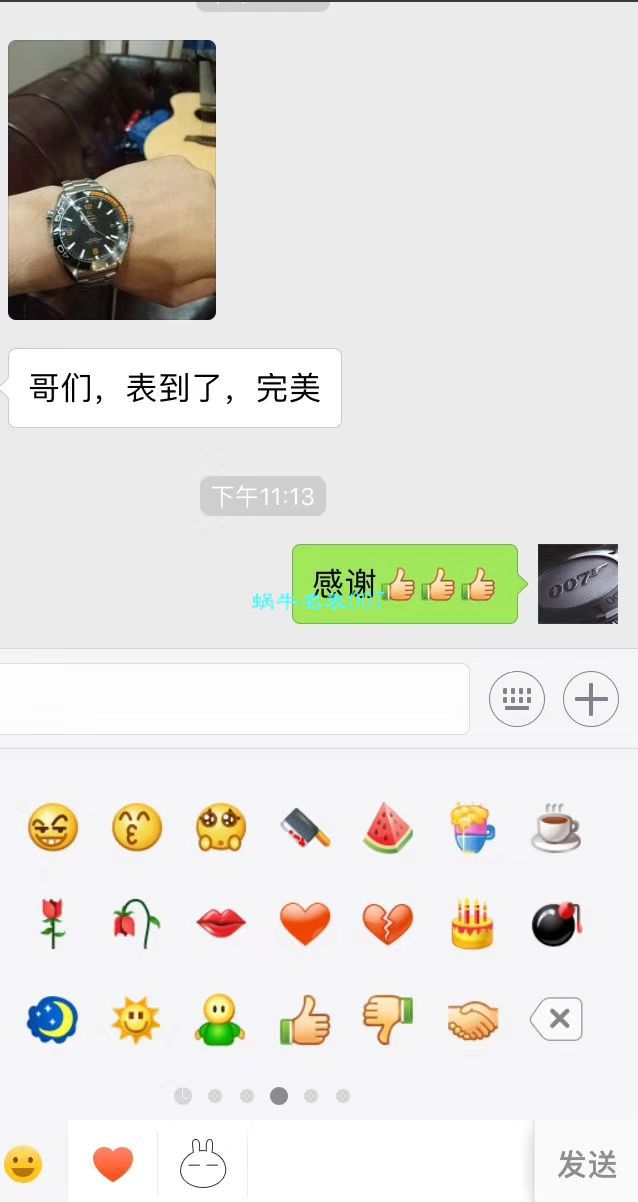Insert the watermelon emoji
The height and width of the screenshot is (1202, 638).
coord(388,827)
